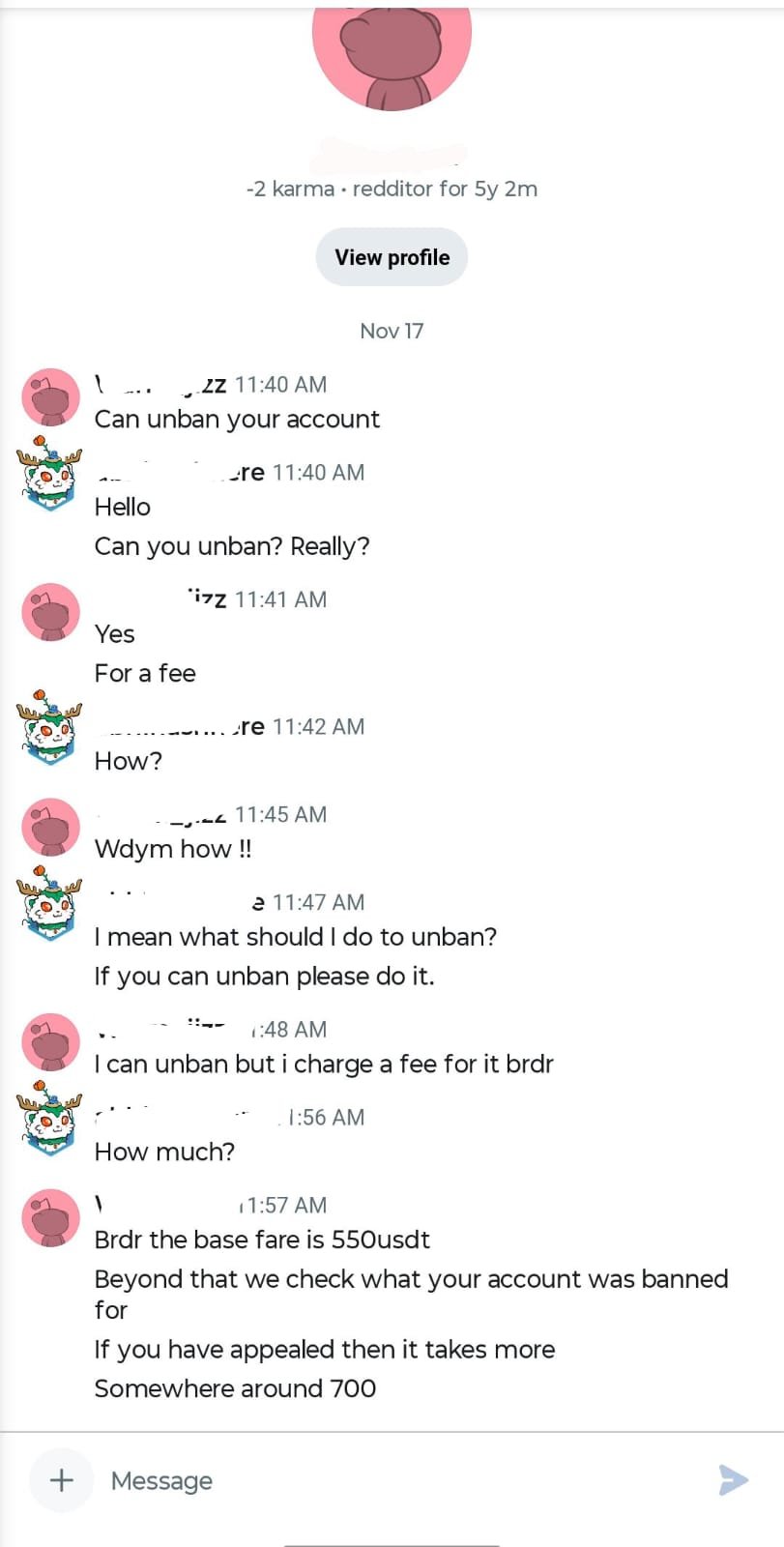Select the blurred username above the karma count
Image resolution: width=784 pixels, height=1547 pixels.
392,155
